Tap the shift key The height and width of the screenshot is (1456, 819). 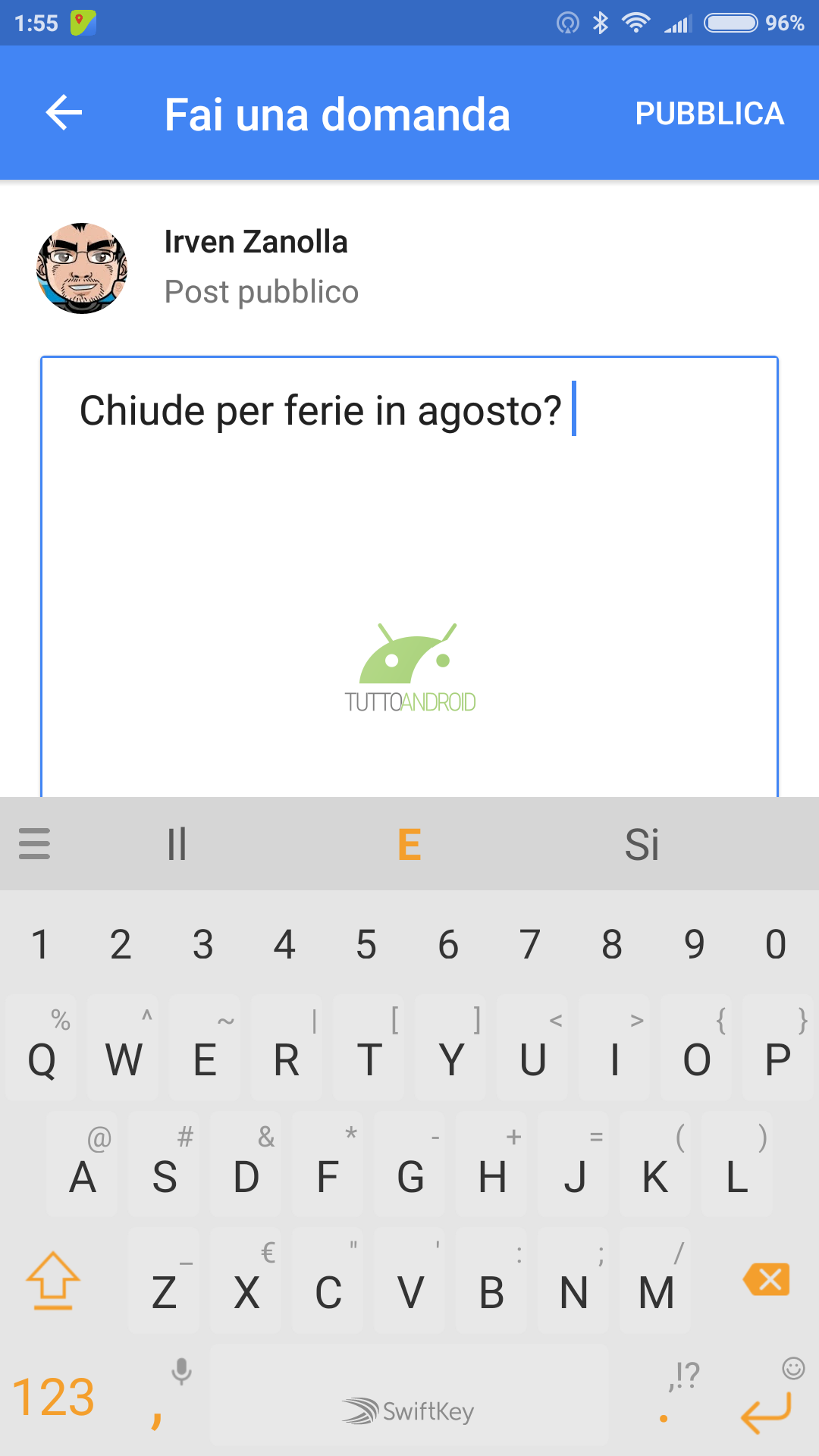[x=53, y=1280]
